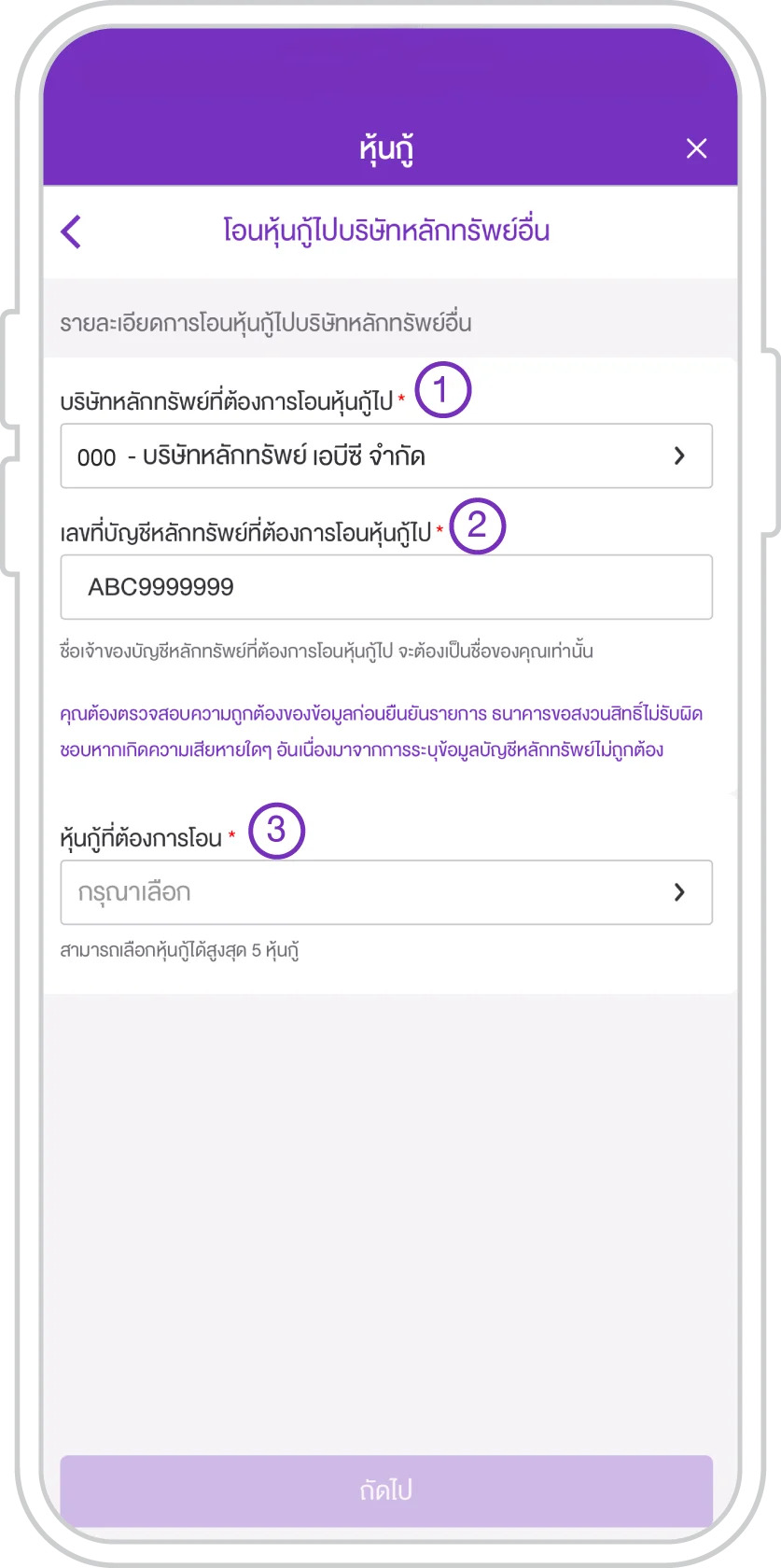The width and height of the screenshot is (781, 1568).
Task: Edit the securities account number field ABC9999999
Action: coord(386,587)
